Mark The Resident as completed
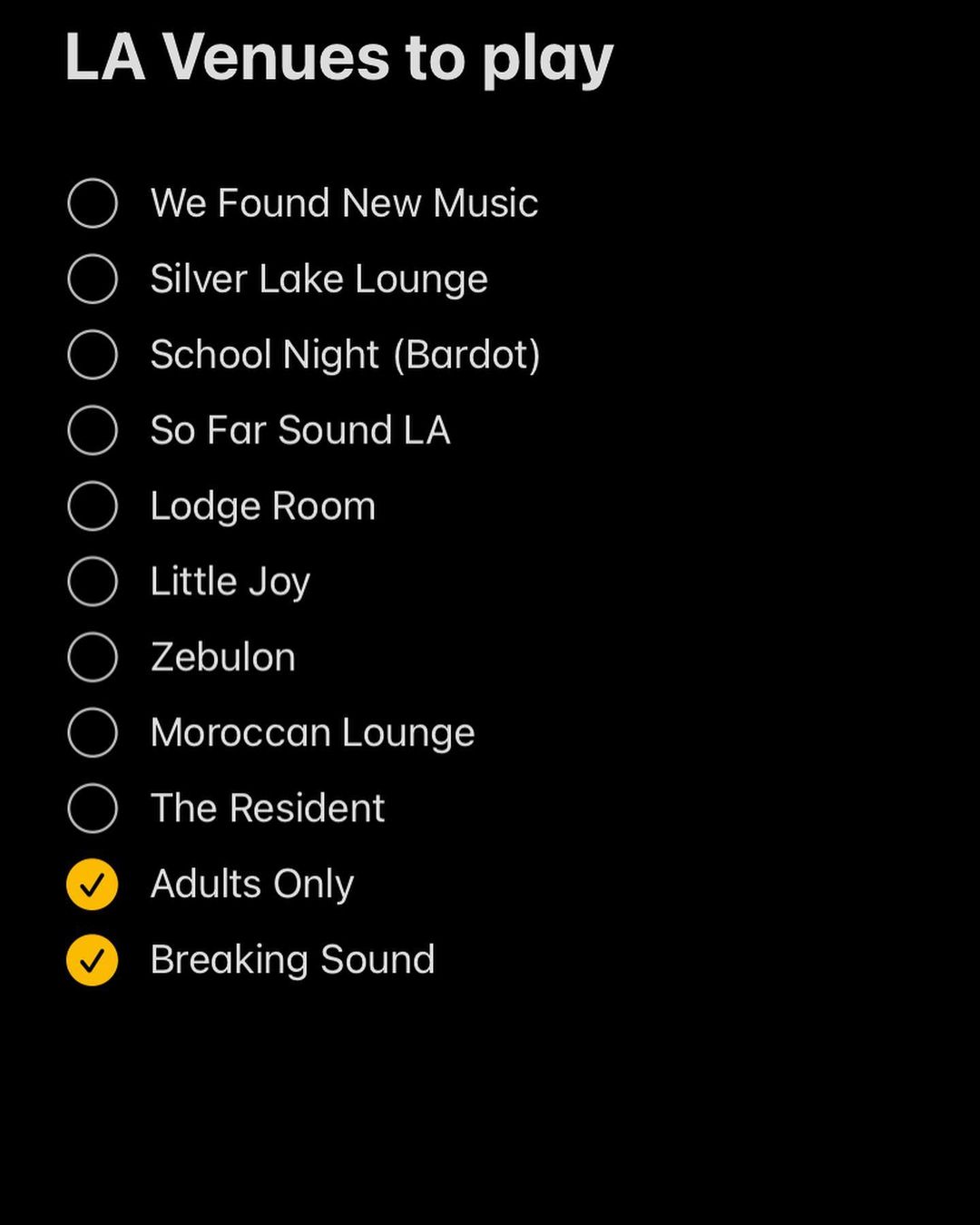Screen dimensions: 980x1225 pos(93,808)
